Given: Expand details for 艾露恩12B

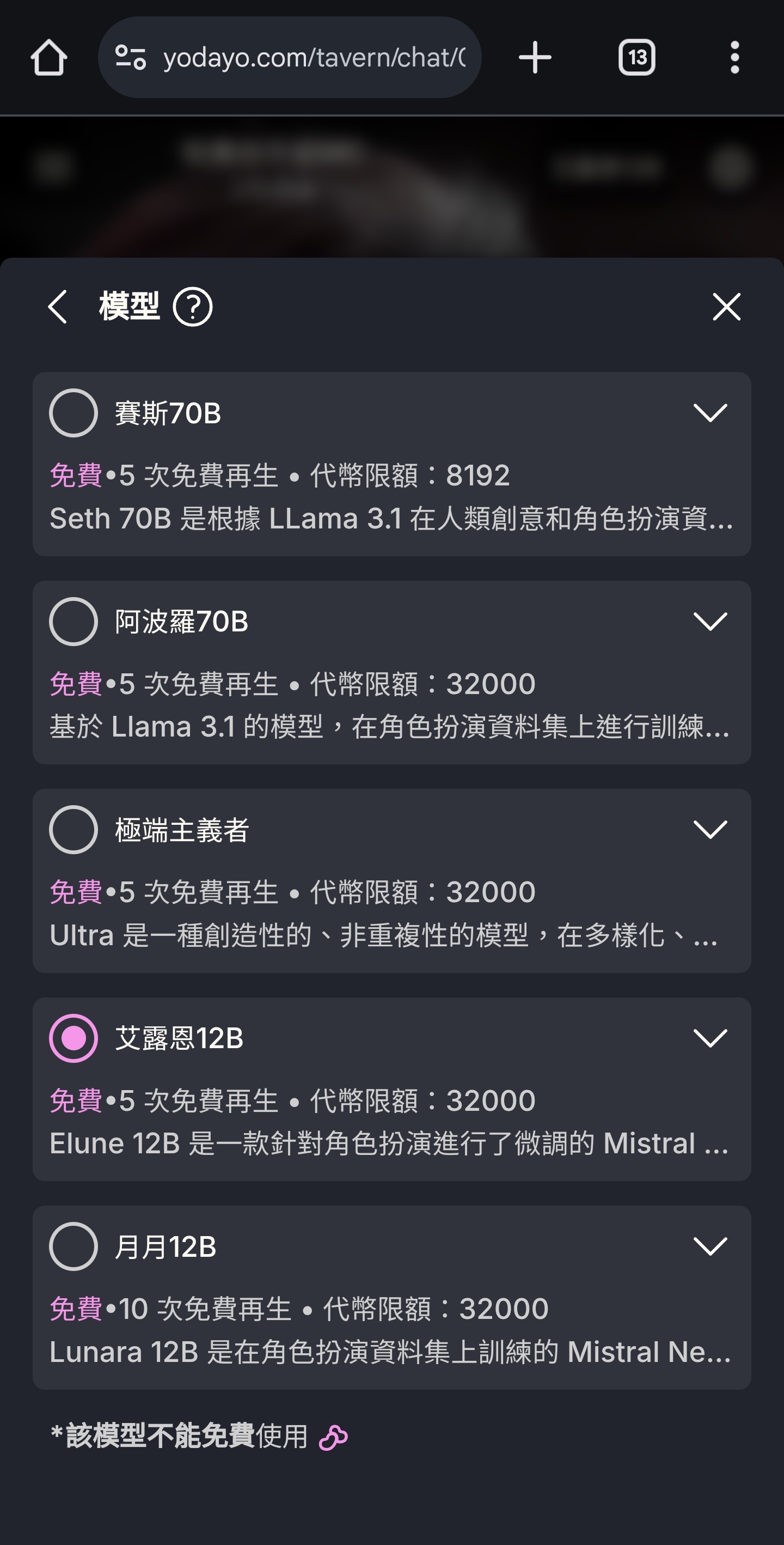Looking at the screenshot, I should tap(710, 1038).
